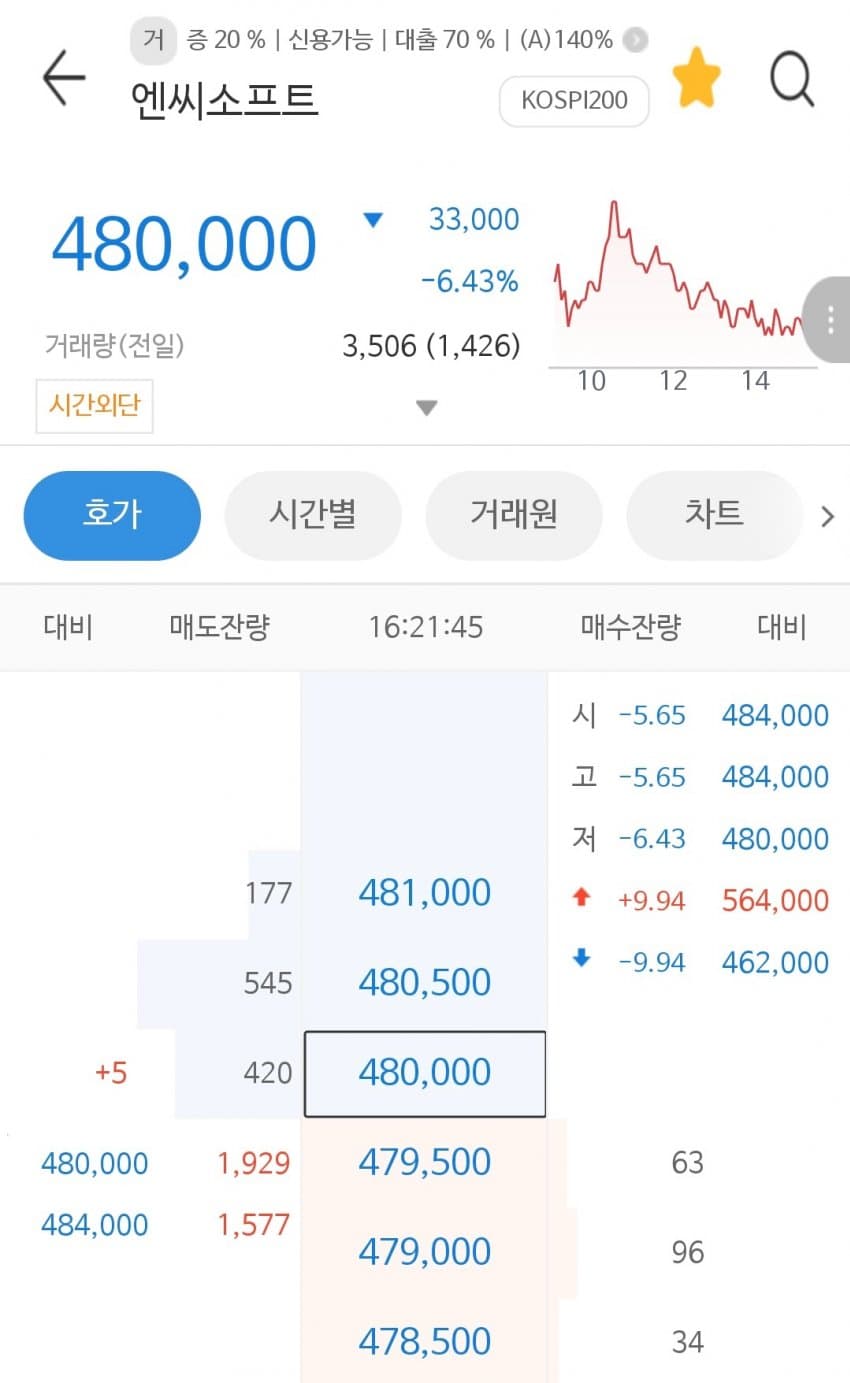850x1383 pixels.
Task: Select the 478,500 bid price
Action: (425, 1341)
